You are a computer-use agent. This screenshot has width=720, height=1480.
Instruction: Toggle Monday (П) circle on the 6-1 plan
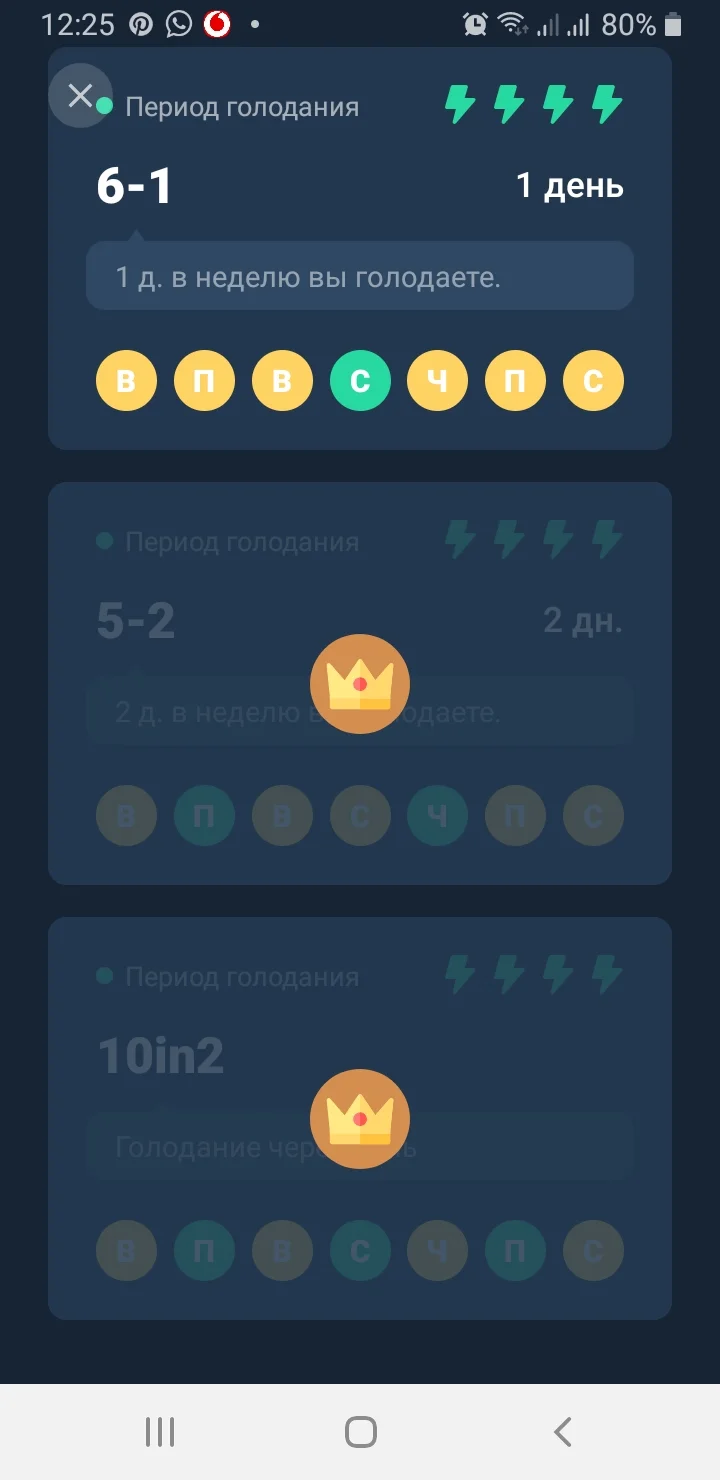pos(203,380)
